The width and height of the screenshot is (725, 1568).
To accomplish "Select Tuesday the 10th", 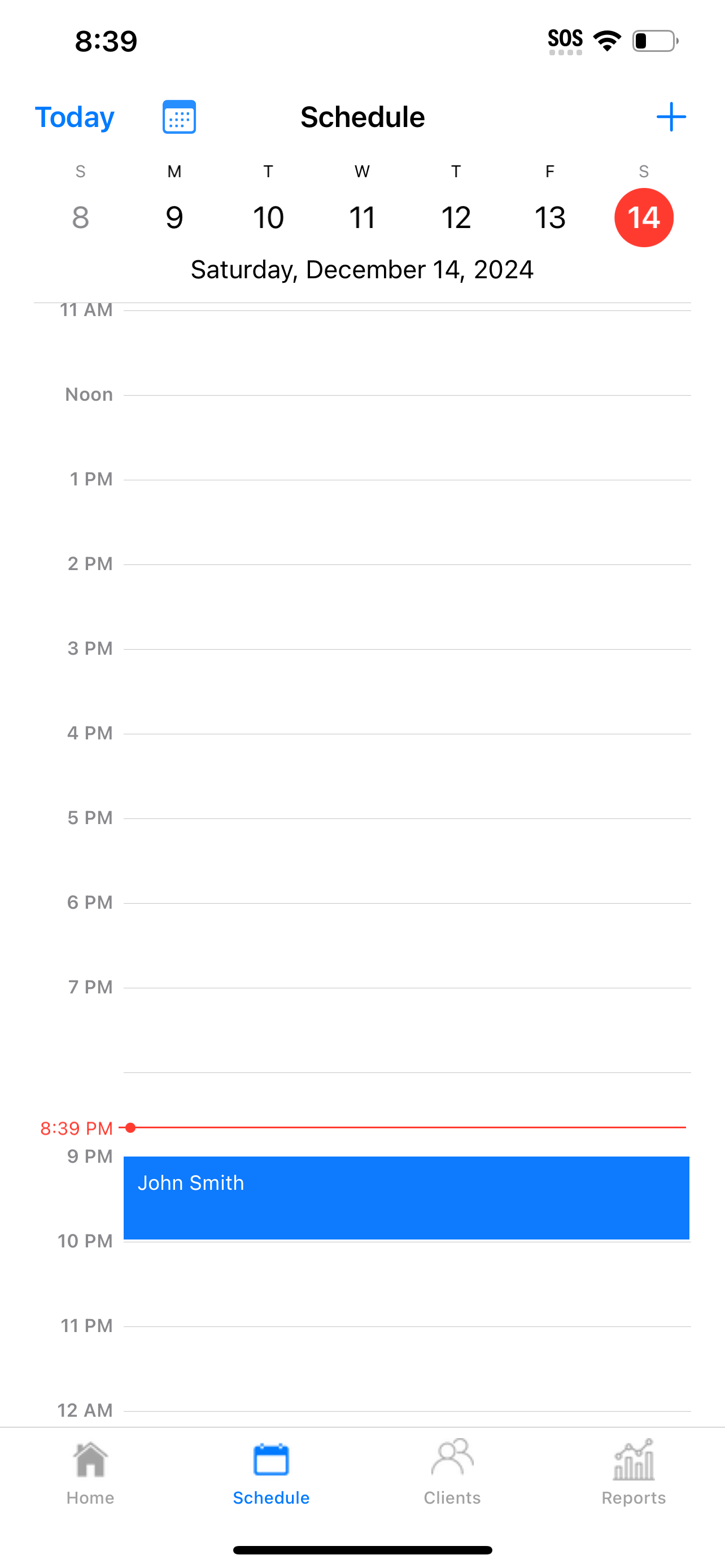I will click(268, 217).
